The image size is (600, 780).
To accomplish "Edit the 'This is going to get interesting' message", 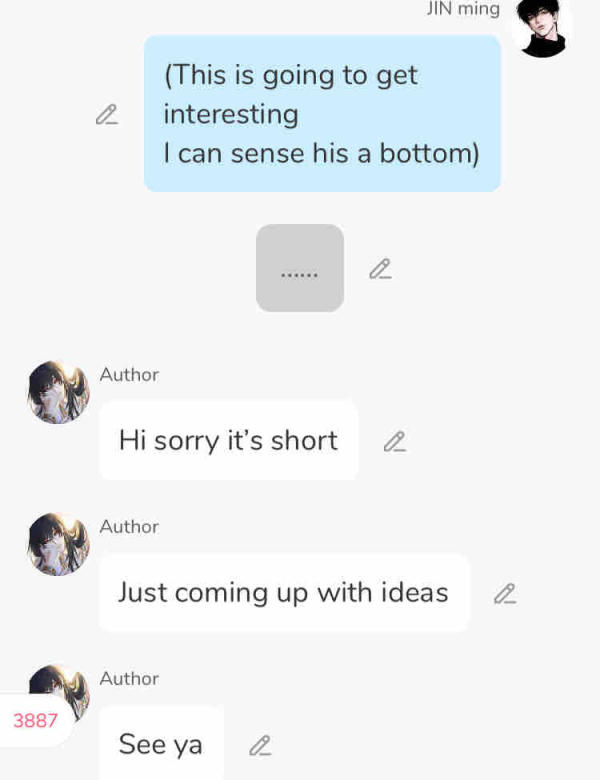I will click(106, 115).
